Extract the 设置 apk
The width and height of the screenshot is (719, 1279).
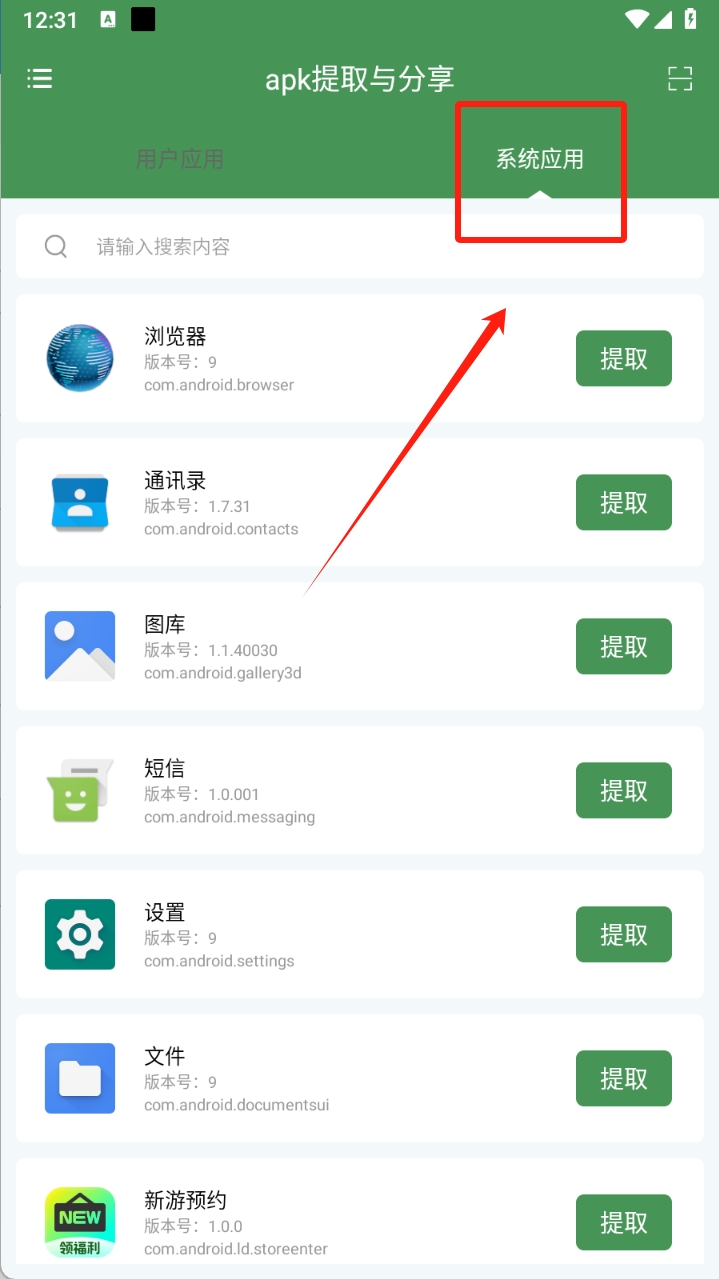[x=623, y=935]
